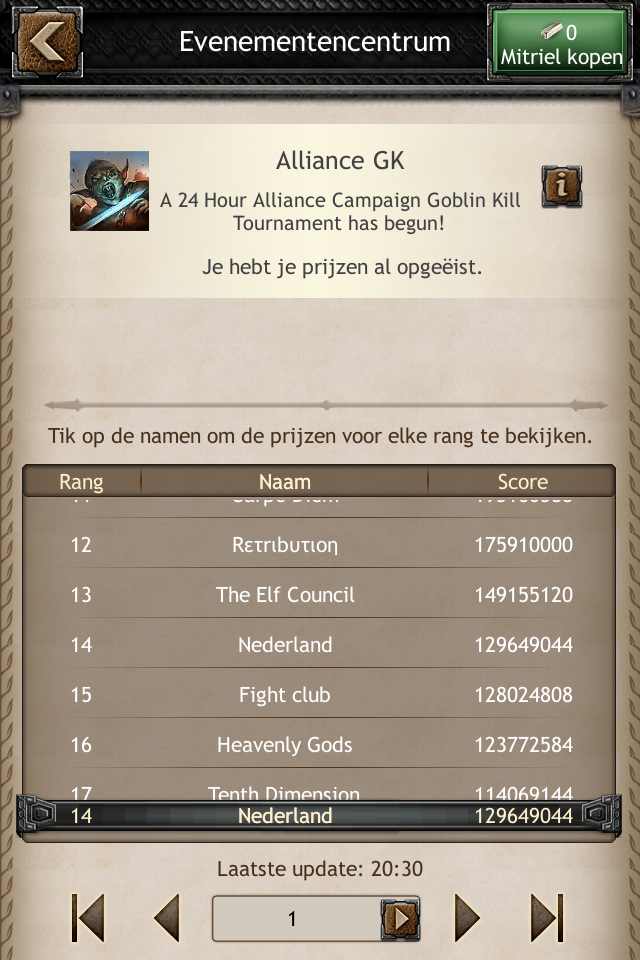Open Alliance GK event info
The height and width of the screenshot is (960, 640).
coord(561,186)
